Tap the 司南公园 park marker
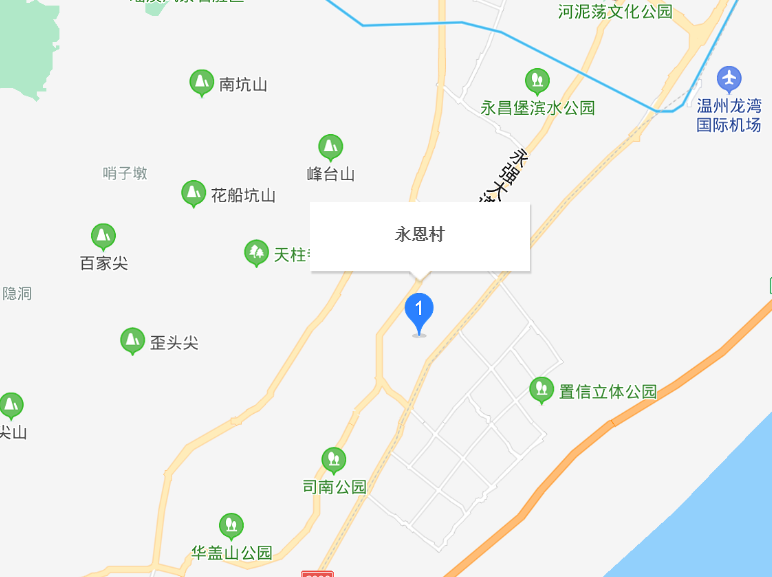 click(x=333, y=459)
